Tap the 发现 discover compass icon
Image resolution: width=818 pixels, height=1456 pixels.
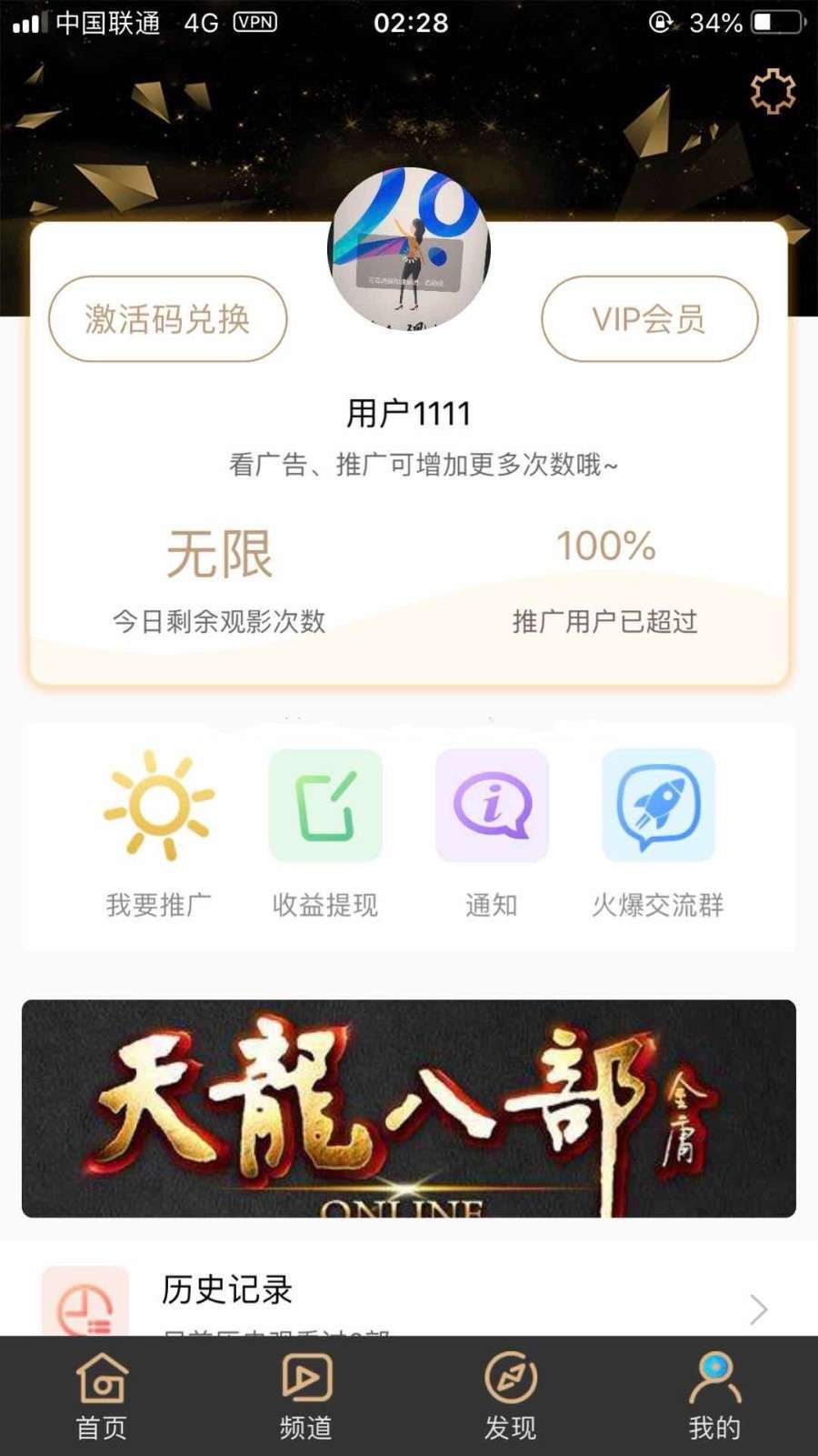click(x=511, y=1380)
